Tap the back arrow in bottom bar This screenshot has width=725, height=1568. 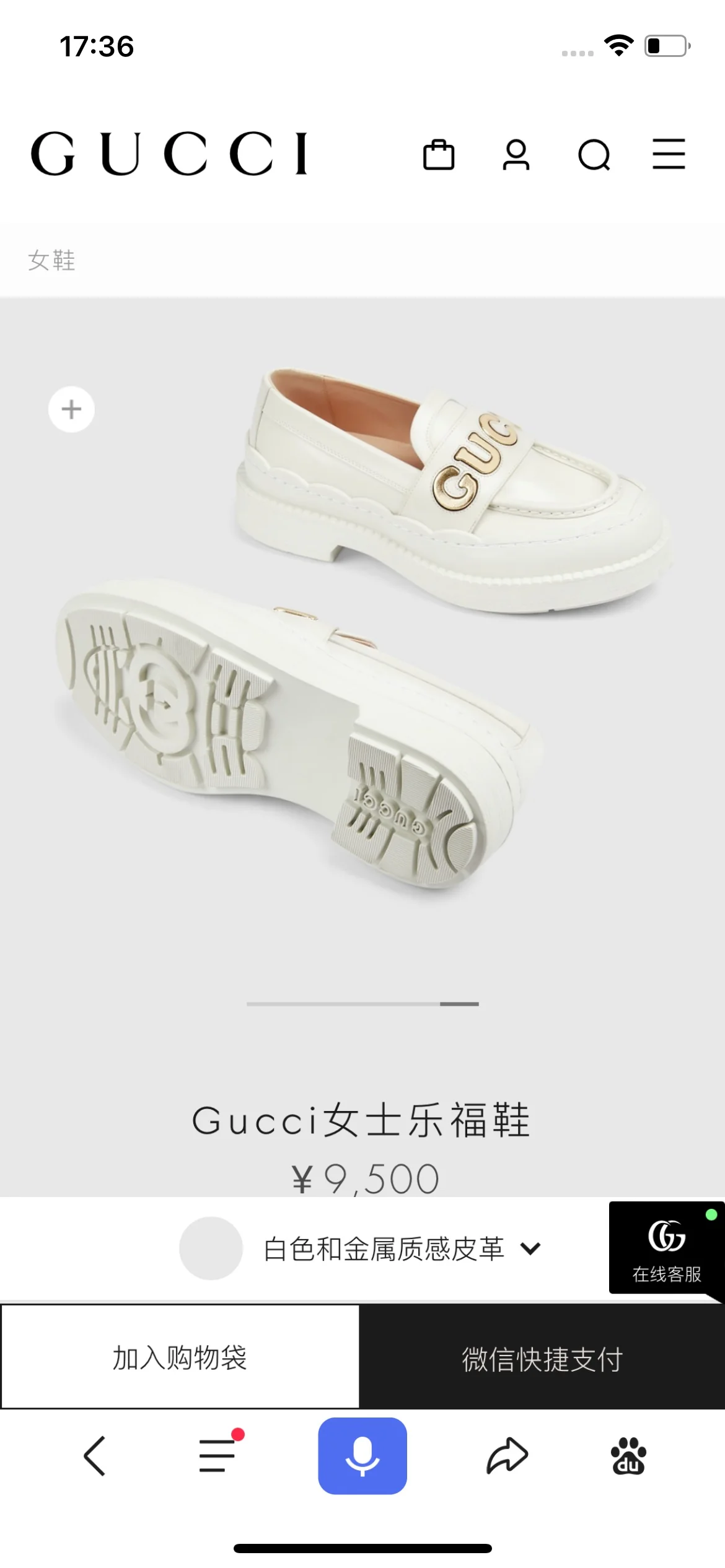(94, 1455)
